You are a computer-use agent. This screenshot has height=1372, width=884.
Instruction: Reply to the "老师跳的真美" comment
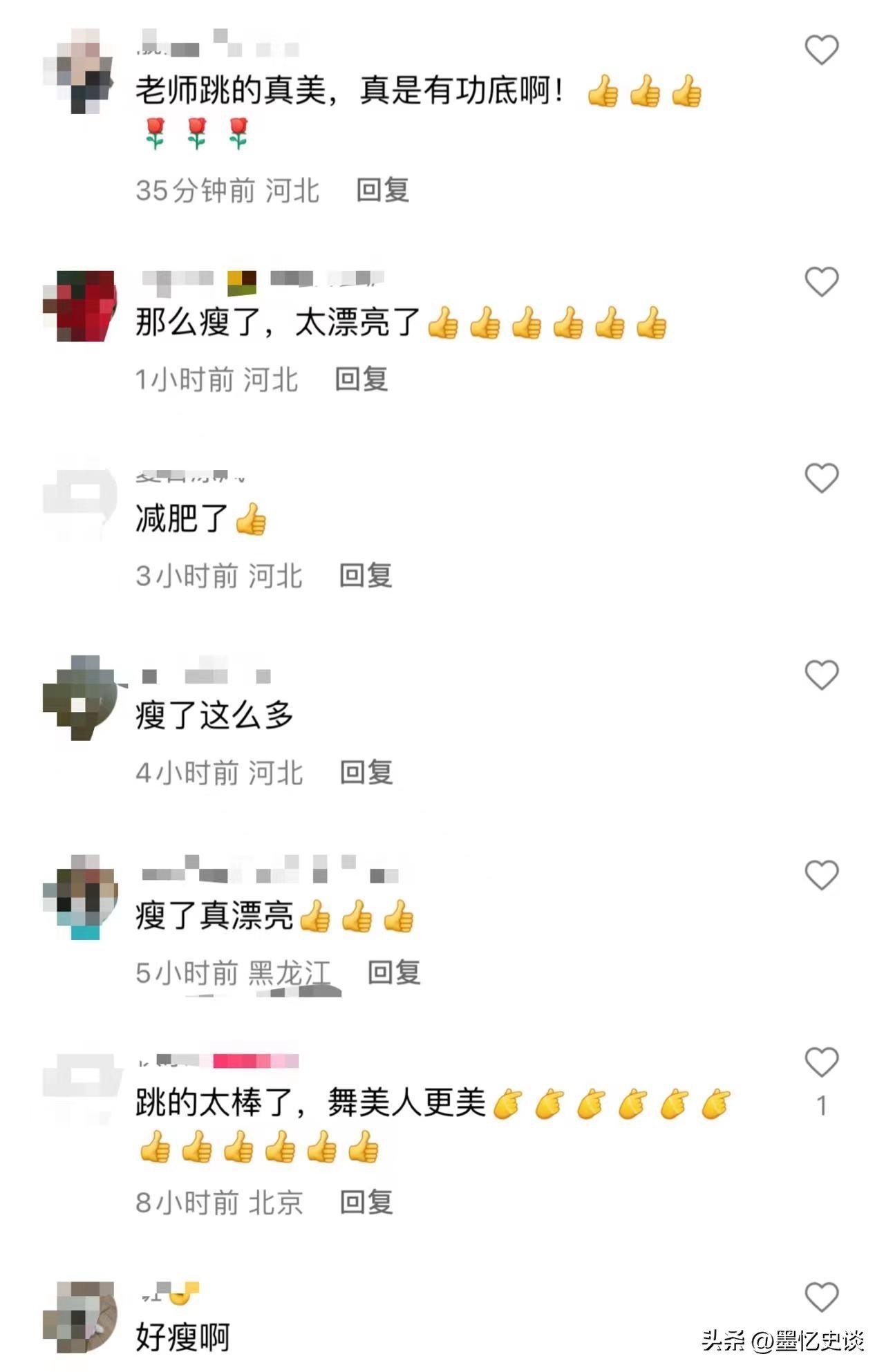pos(382,190)
